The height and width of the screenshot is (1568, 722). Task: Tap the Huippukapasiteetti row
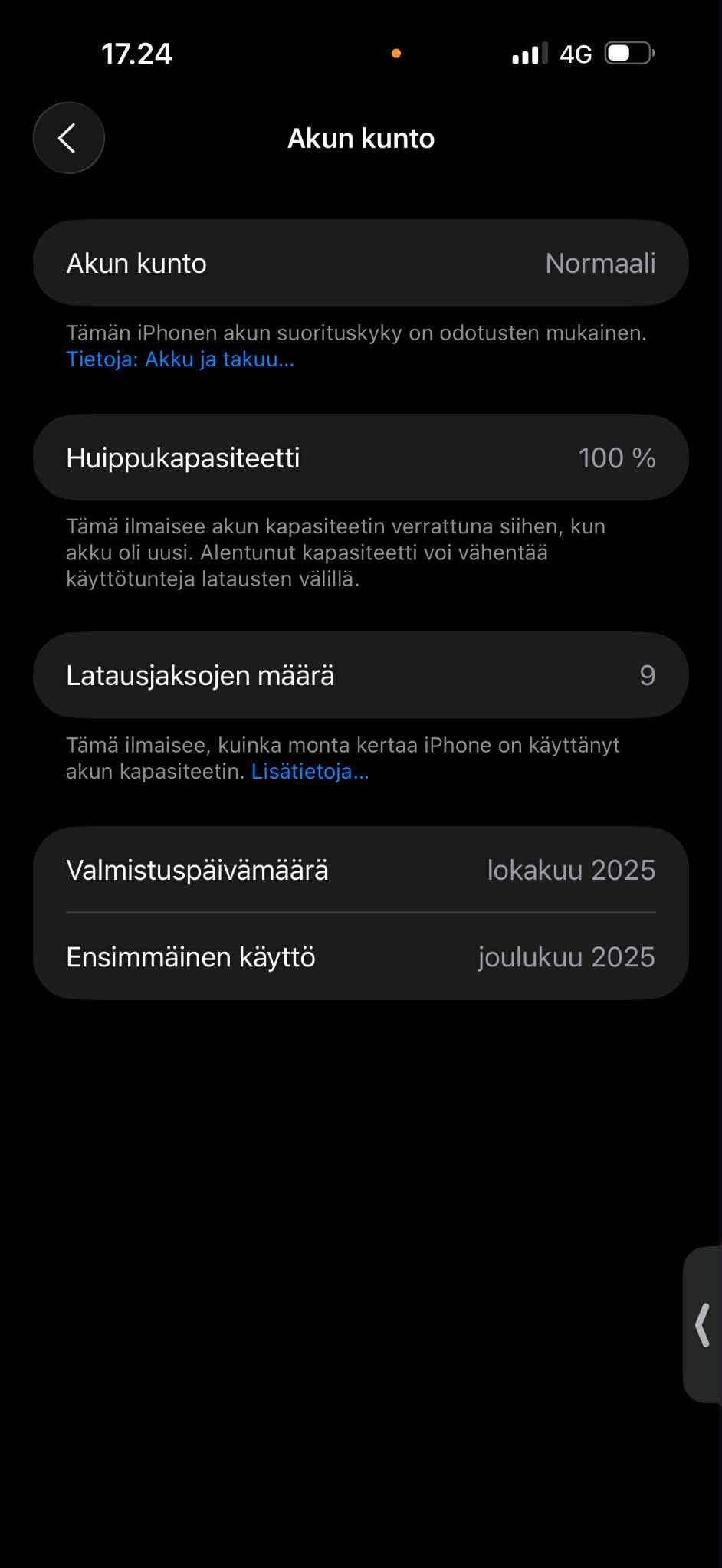pyautogui.click(x=360, y=458)
